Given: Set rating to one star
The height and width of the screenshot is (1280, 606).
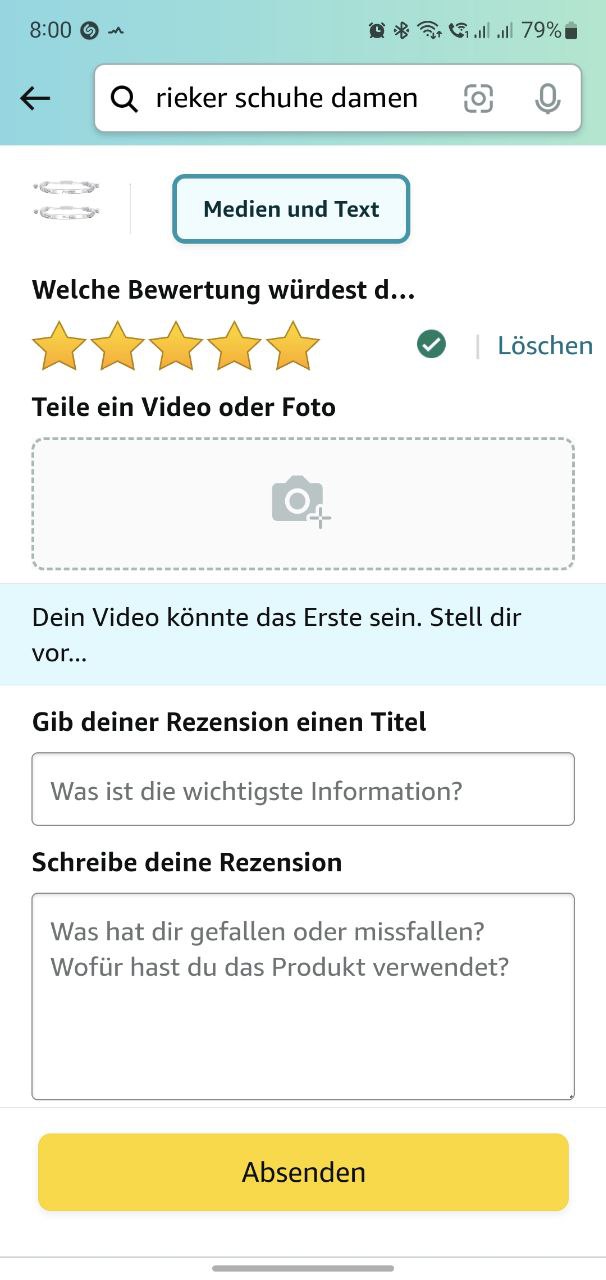Looking at the screenshot, I should (59, 346).
